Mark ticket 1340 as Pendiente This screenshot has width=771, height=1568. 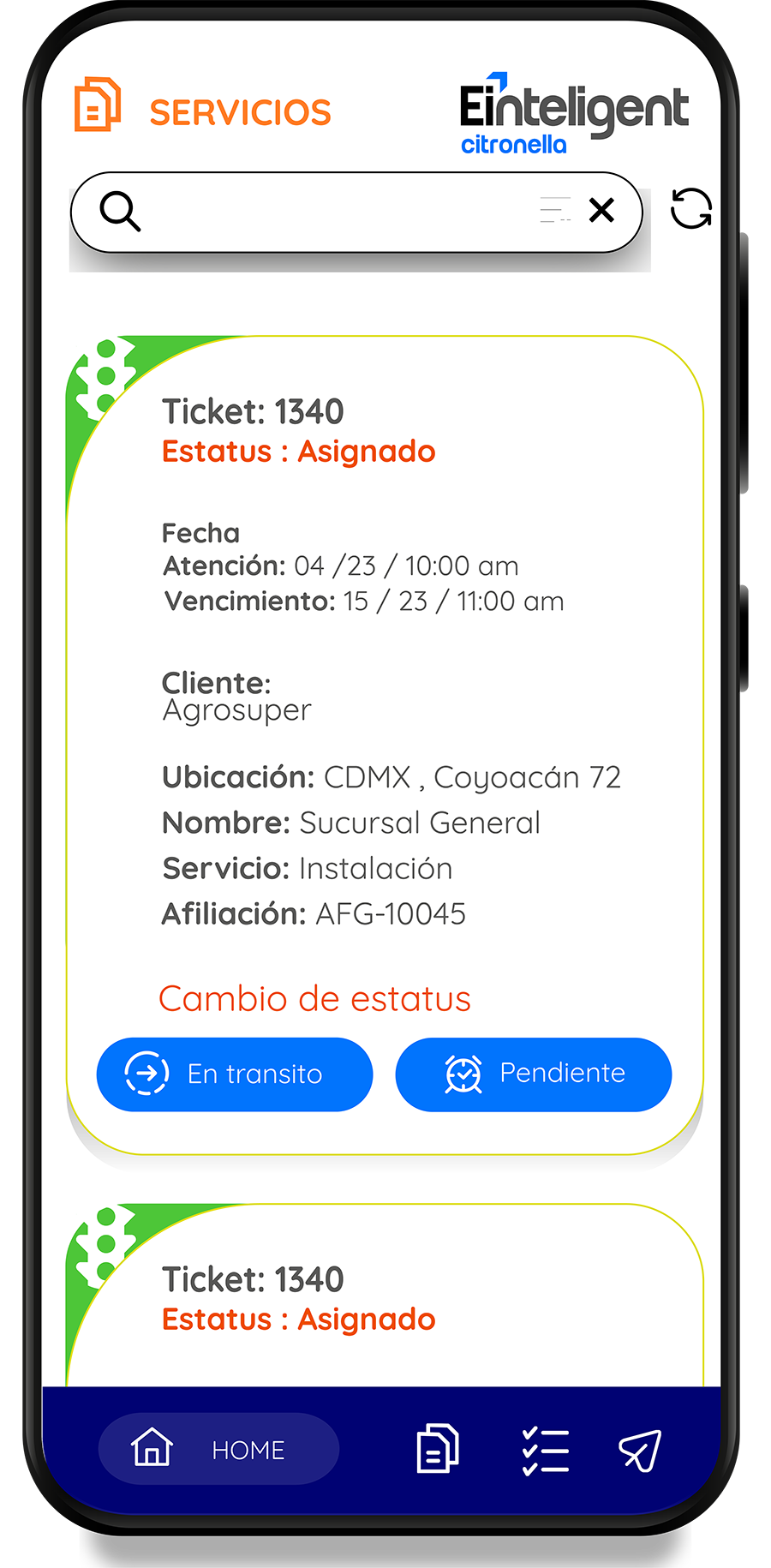coord(533,1074)
